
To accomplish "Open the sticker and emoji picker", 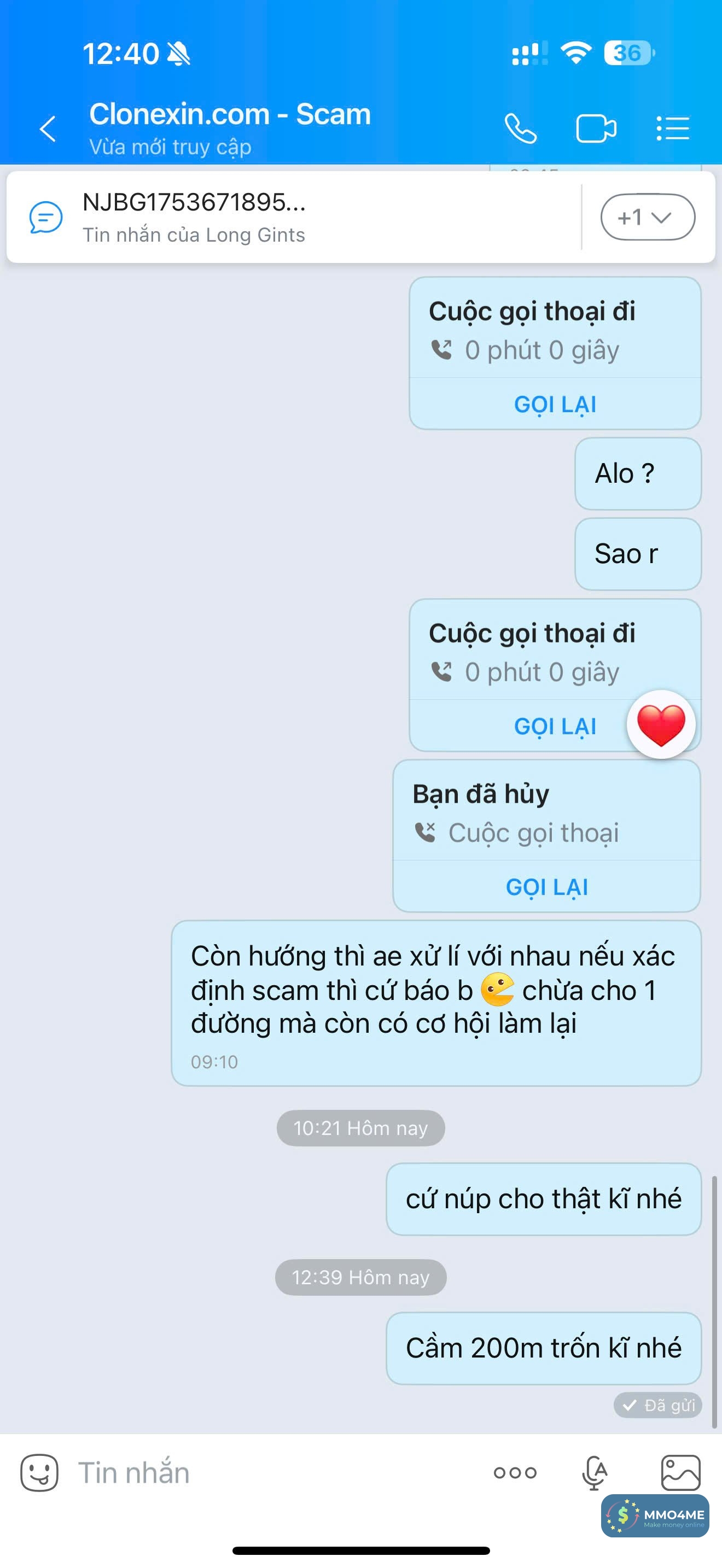I will point(39,1473).
